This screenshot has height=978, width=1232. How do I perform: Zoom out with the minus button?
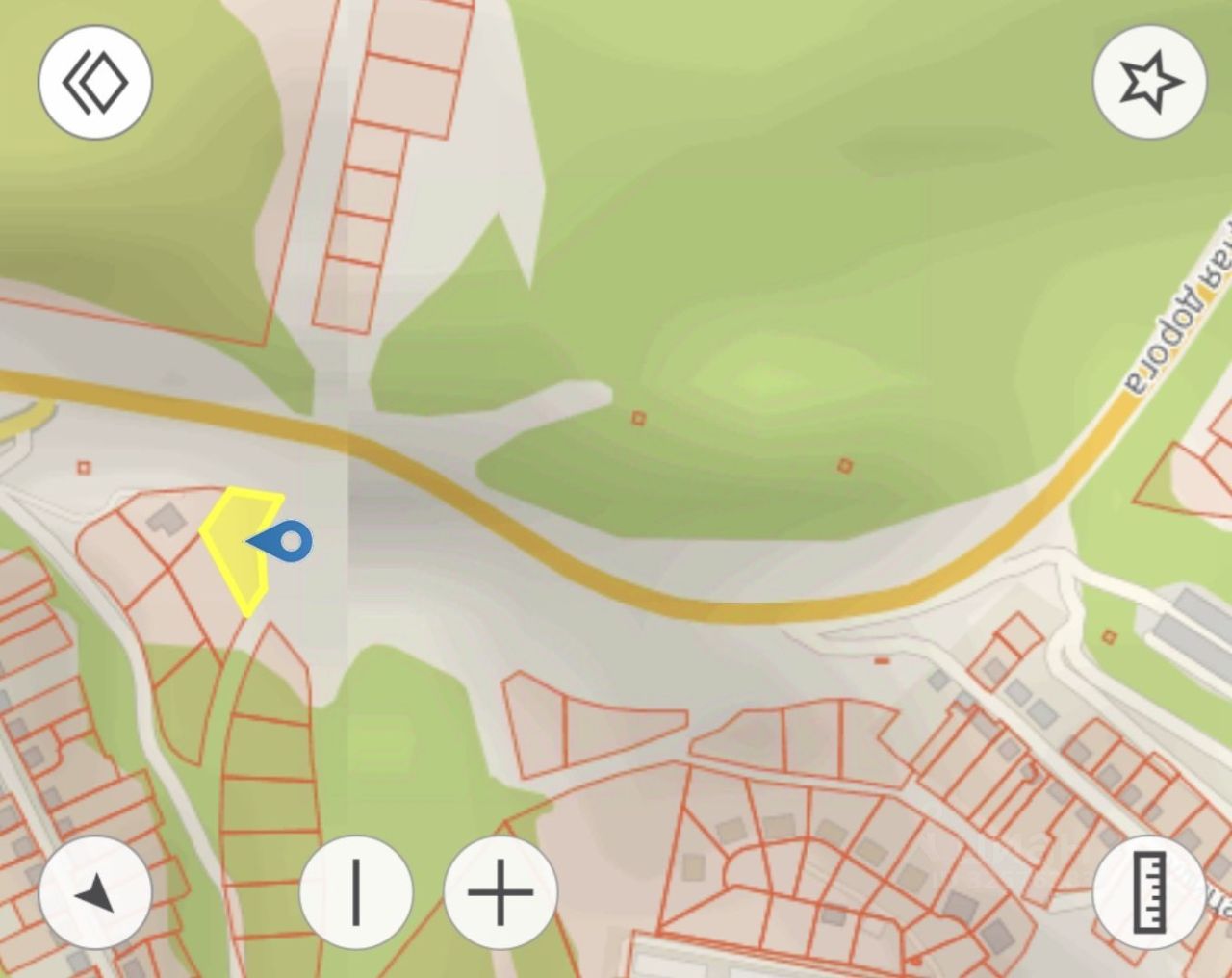(356, 892)
